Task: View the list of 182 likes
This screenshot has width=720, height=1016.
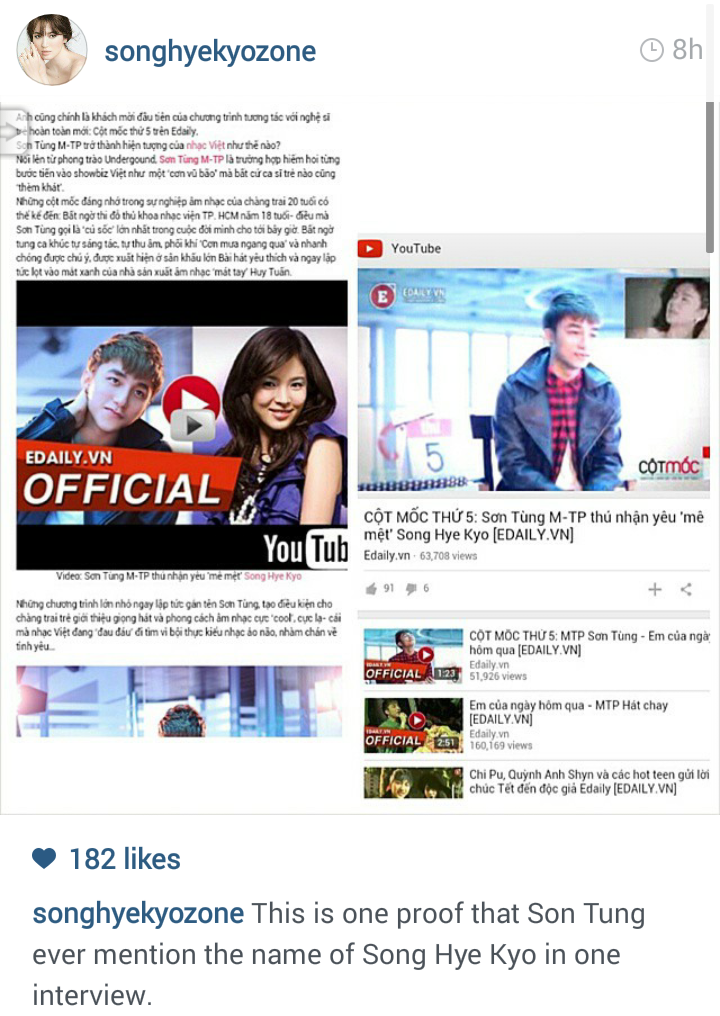Action: click(124, 859)
